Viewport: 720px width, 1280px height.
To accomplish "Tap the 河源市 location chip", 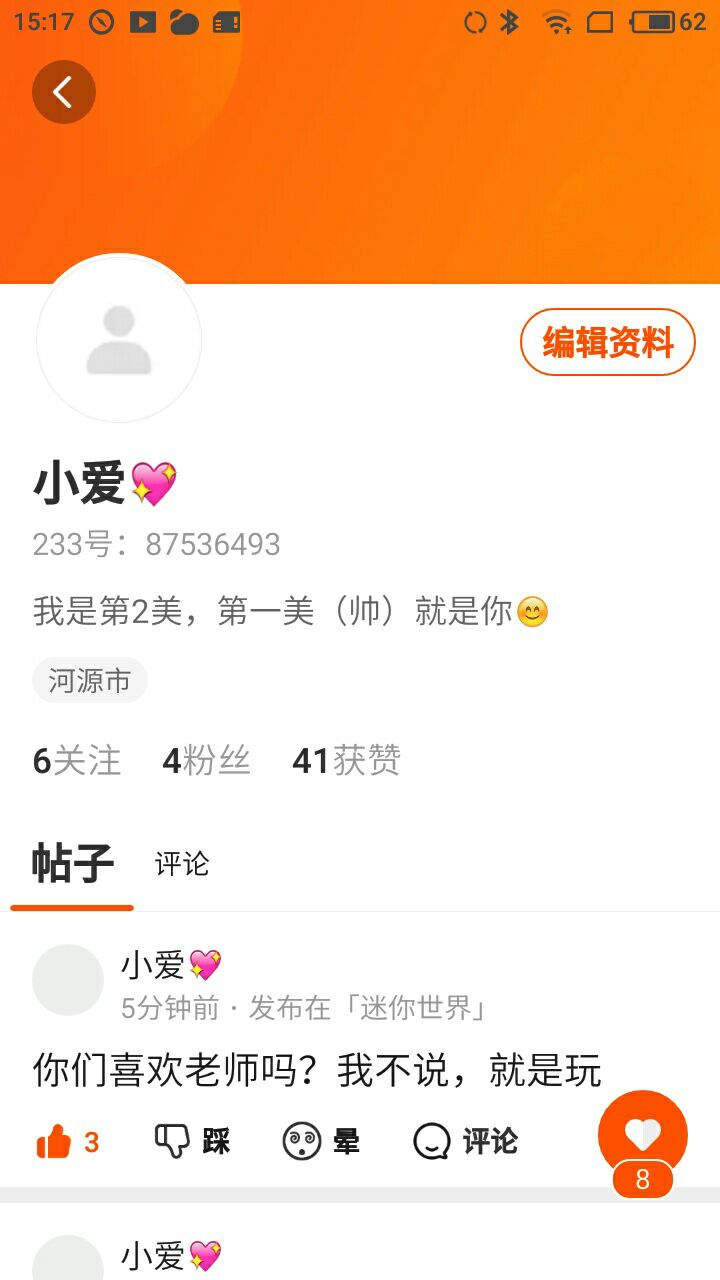I will (x=90, y=681).
